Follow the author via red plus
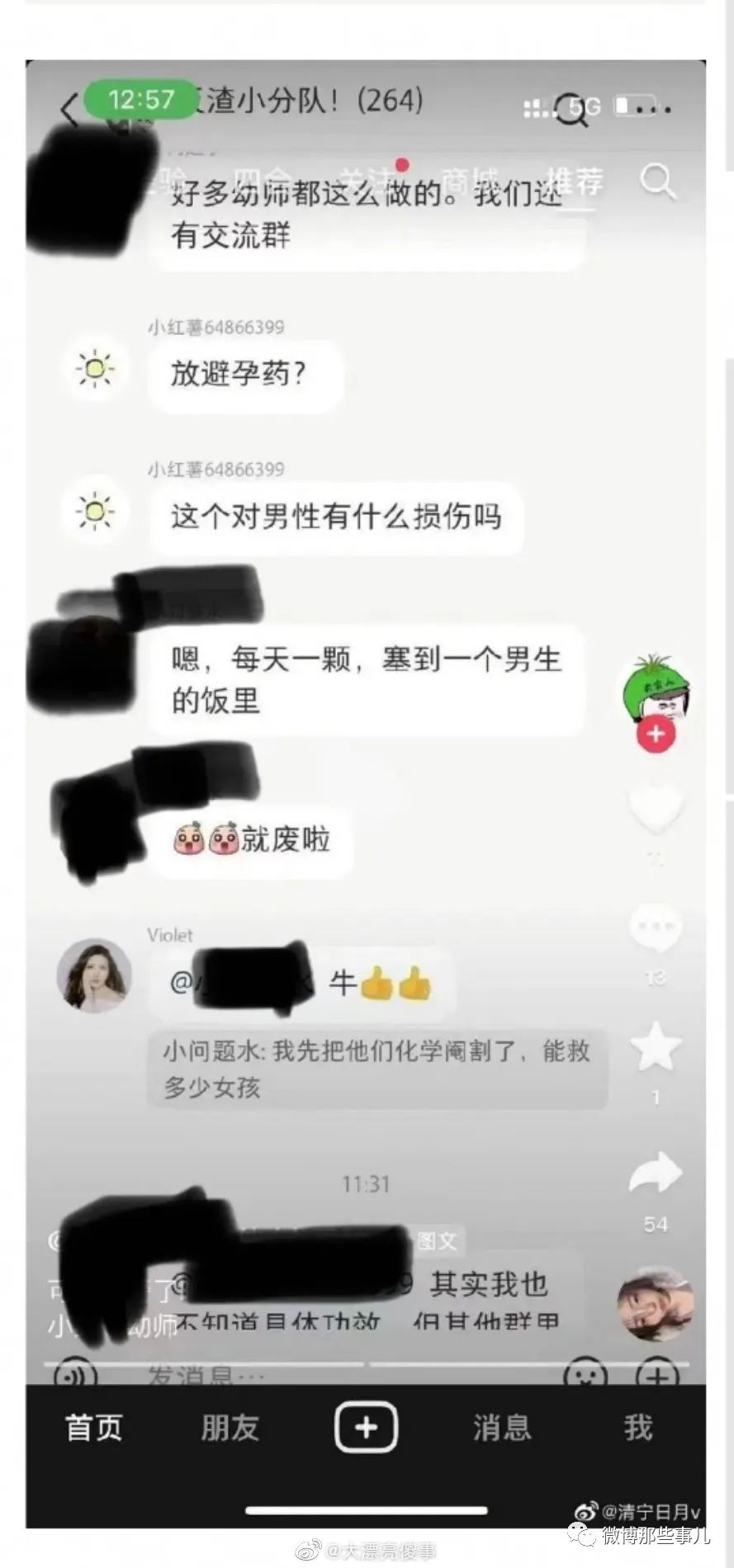The height and width of the screenshot is (1568, 734). click(655, 734)
